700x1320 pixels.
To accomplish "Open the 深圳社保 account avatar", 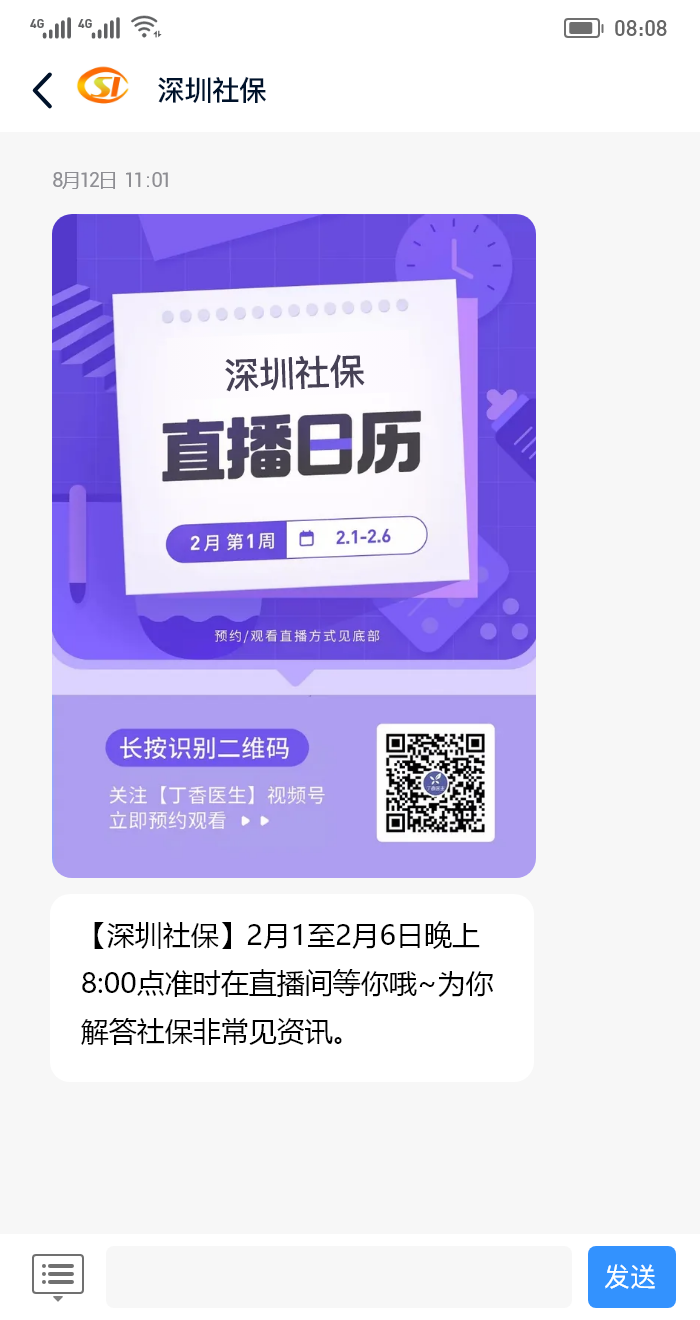I will click(x=103, y=88).
